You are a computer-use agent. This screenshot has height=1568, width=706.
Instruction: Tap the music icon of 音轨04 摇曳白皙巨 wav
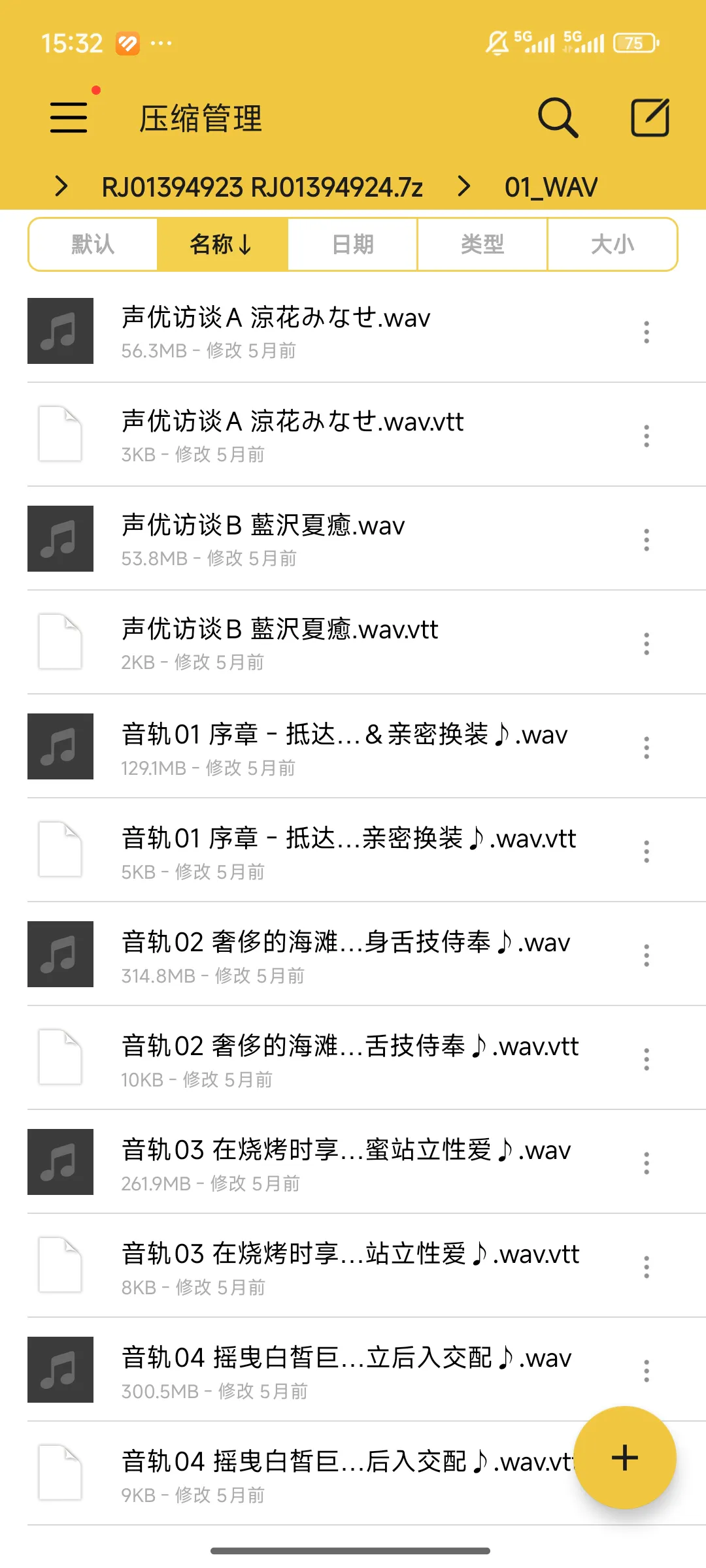click(x=60, y=1370)
